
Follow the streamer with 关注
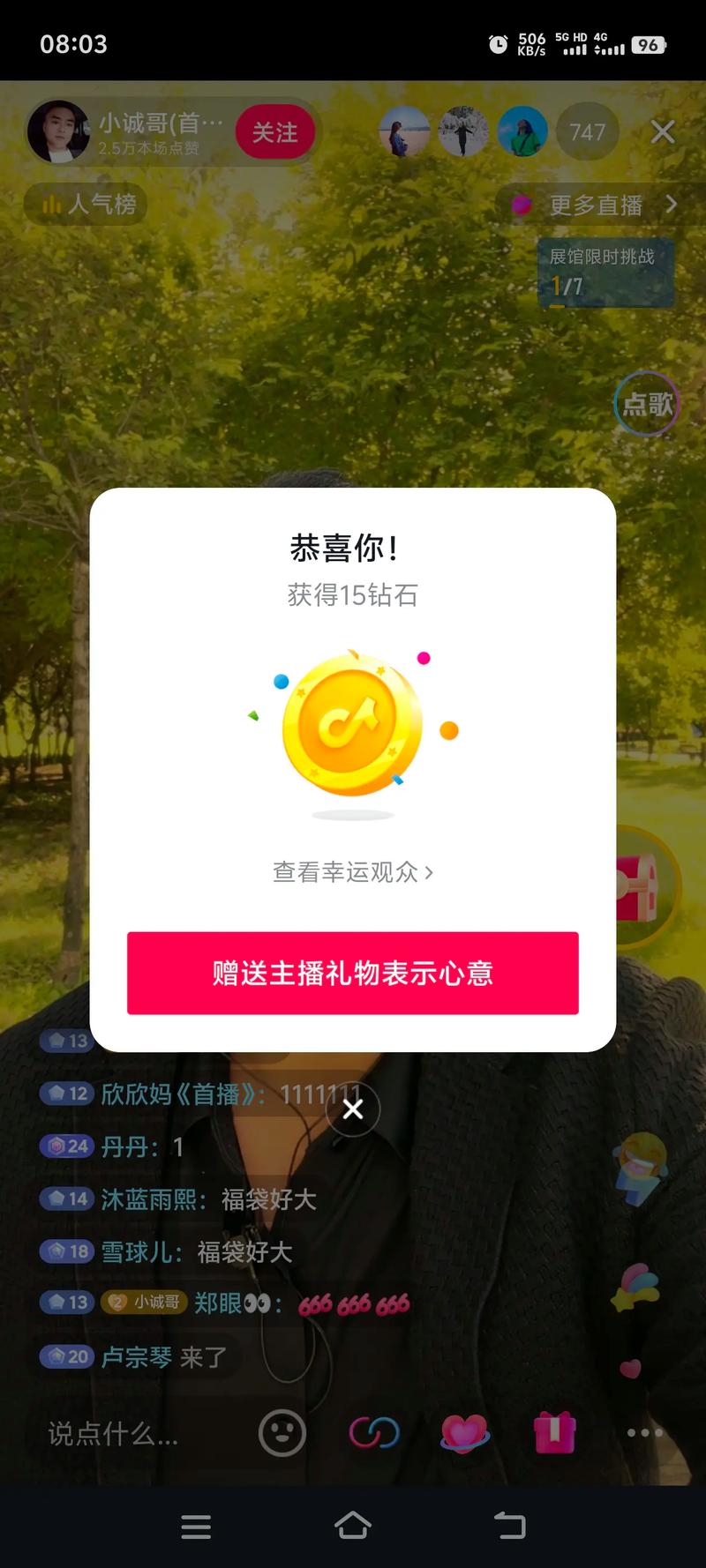click(x=275, y=132)
